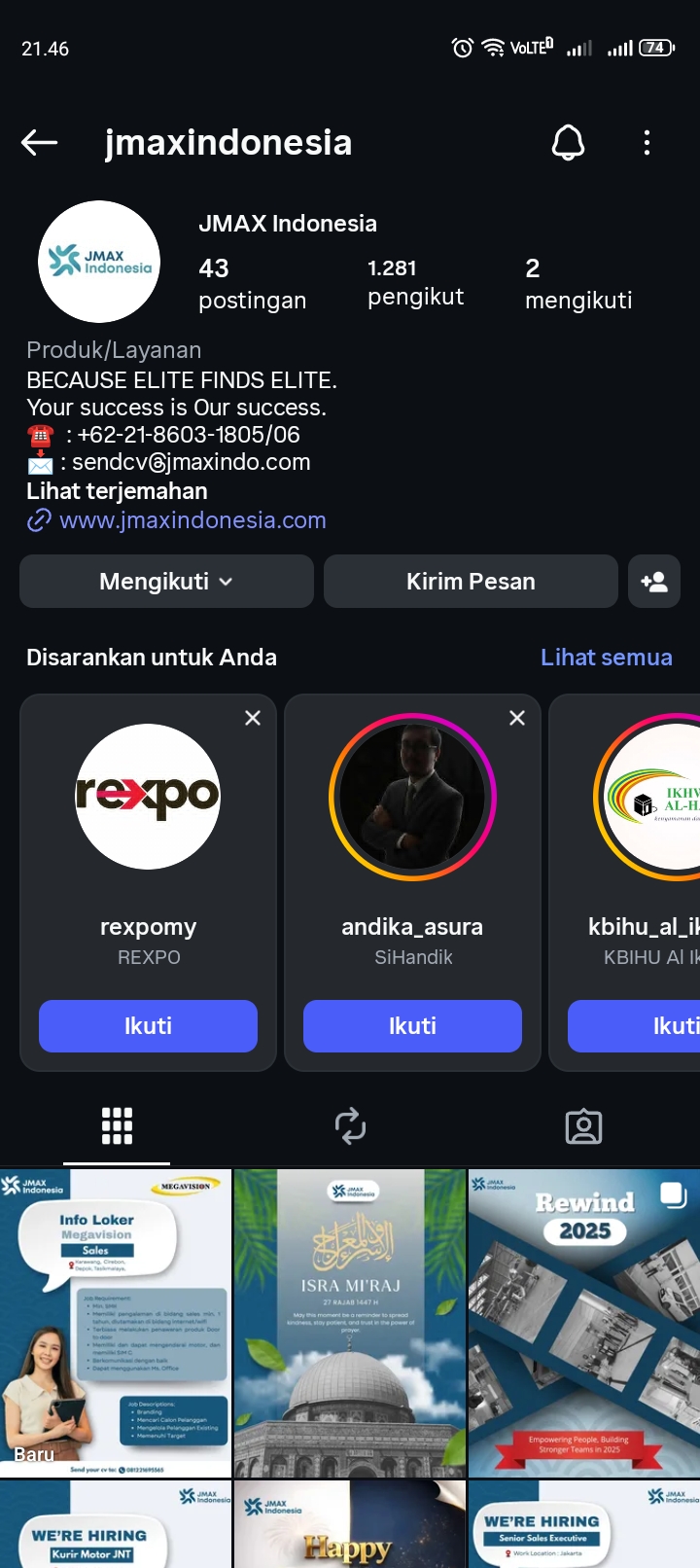
Task: Toggle suggested accounts with add-person icon
Action: 654,582
